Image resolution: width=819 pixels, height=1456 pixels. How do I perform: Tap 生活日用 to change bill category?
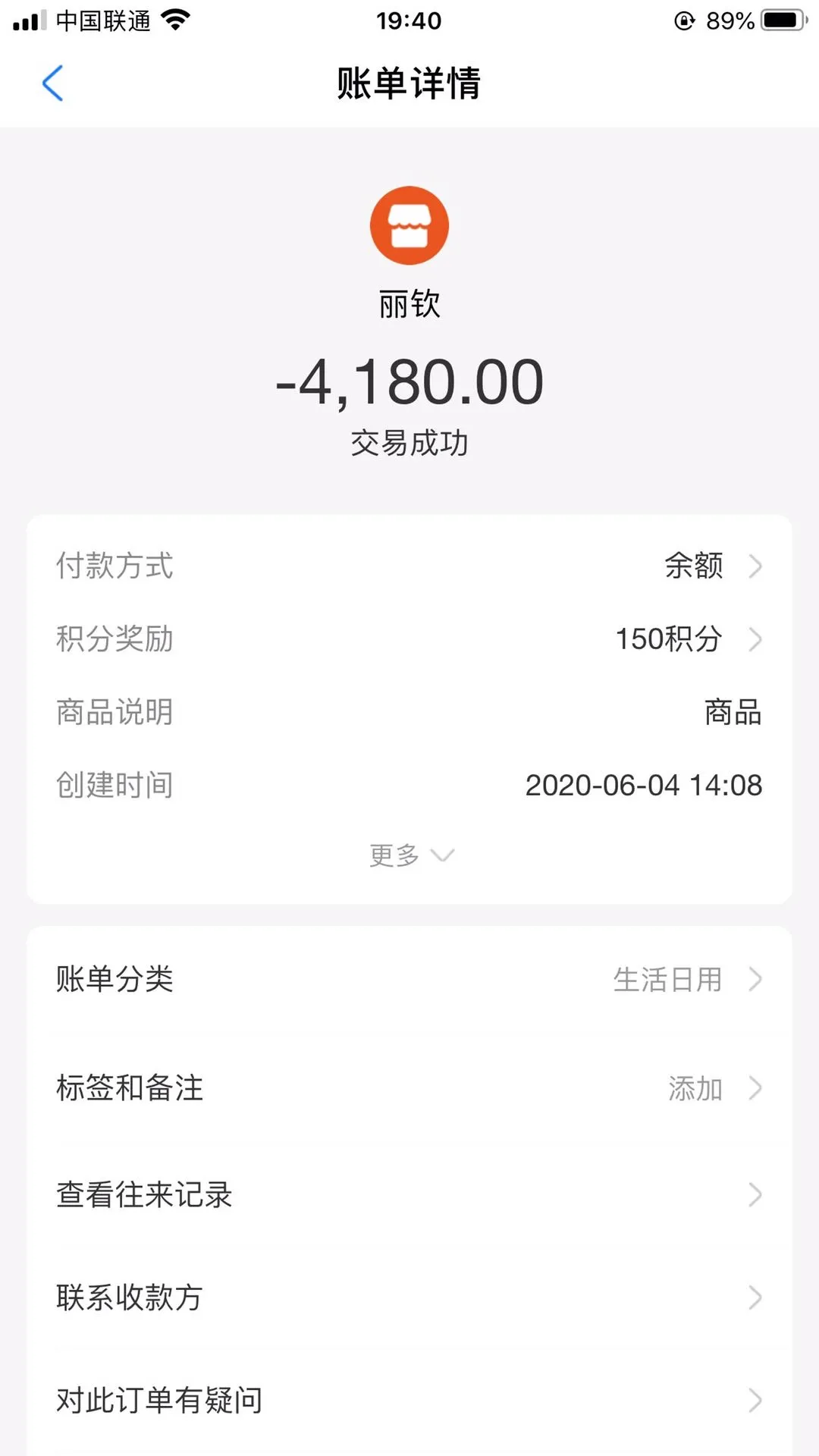[x=667, y=980]
